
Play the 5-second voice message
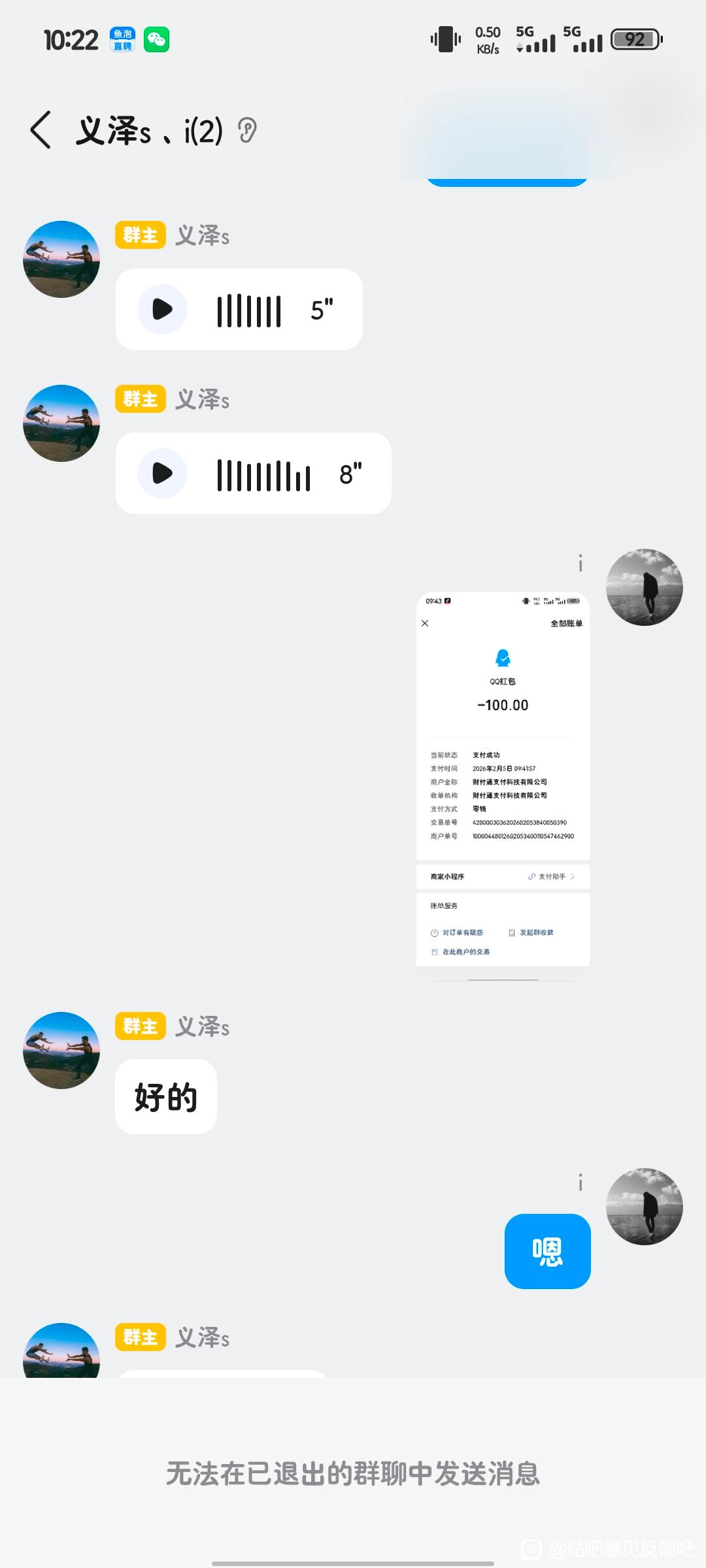162,309
